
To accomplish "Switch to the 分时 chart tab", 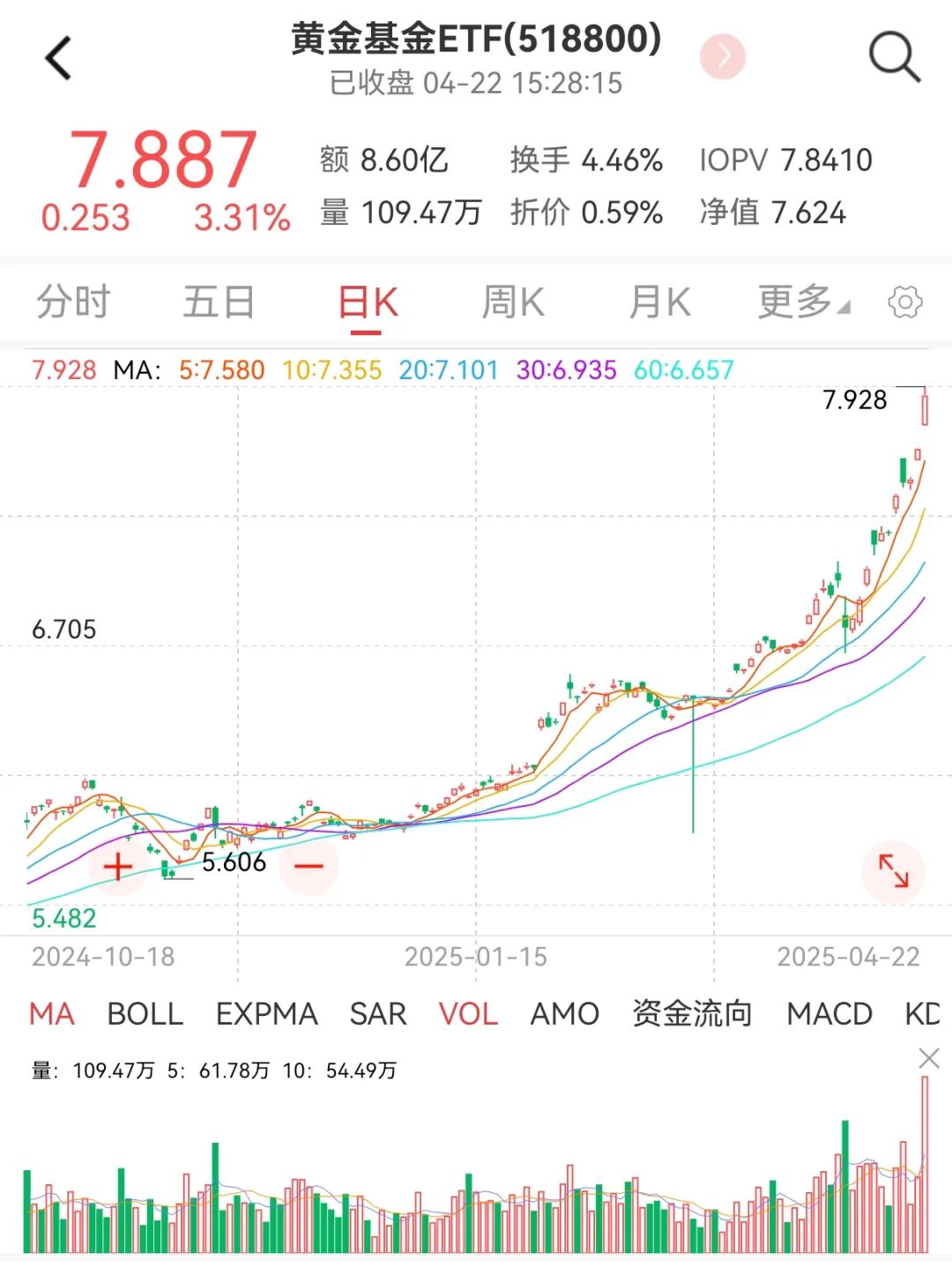I will (73, 302).
